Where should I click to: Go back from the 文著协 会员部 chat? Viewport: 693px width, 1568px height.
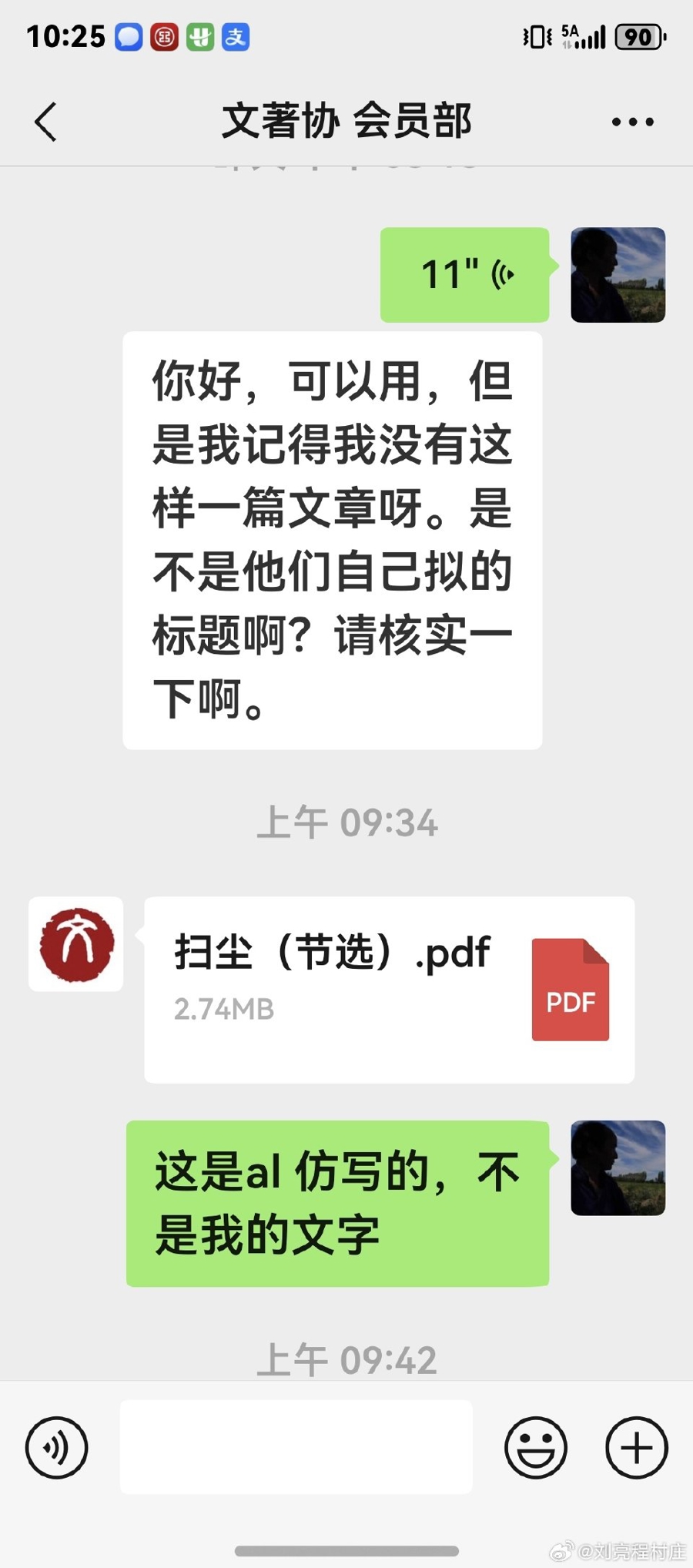click(x=46, y=122)
